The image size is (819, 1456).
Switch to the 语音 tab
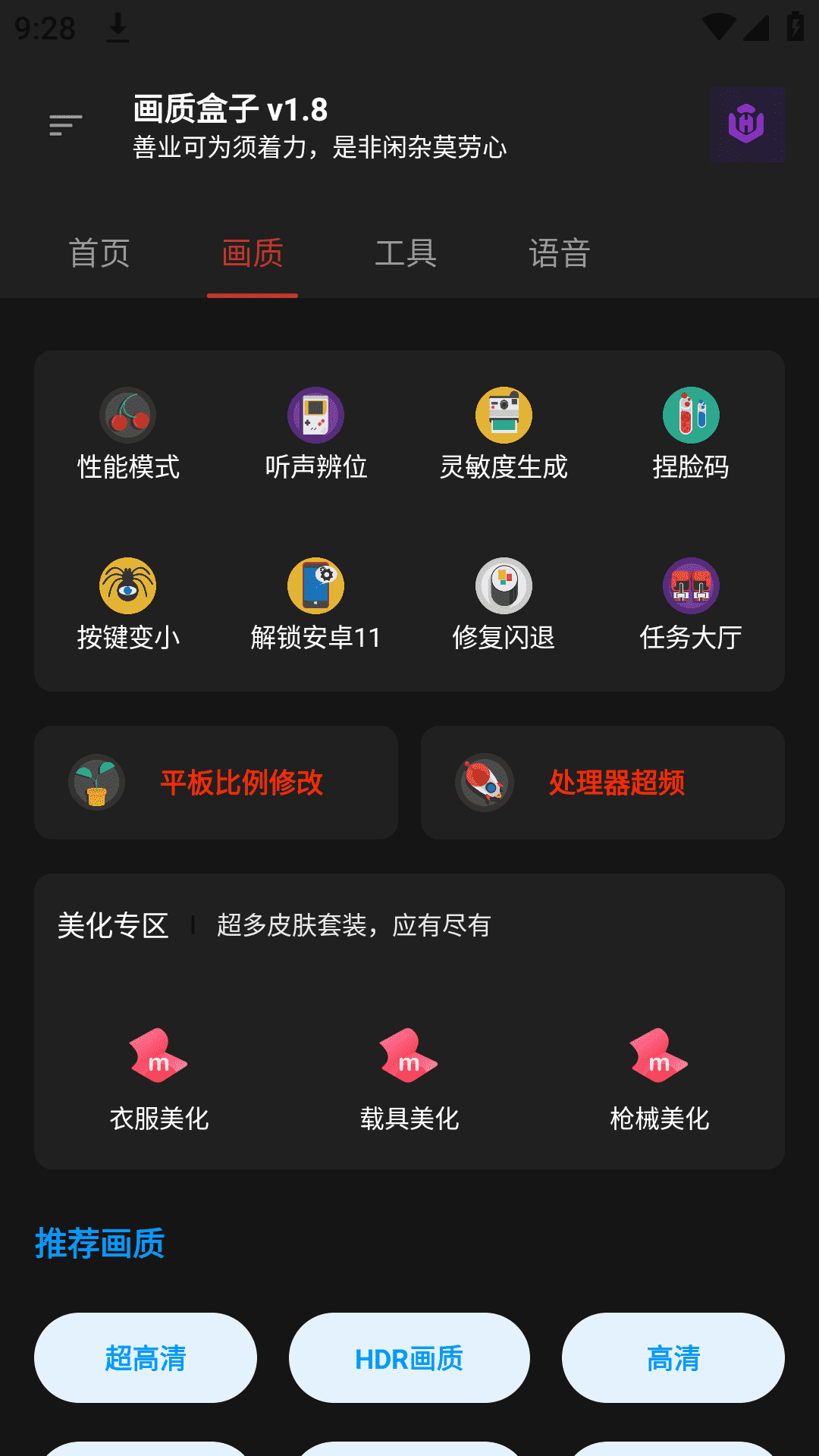[560, 253]
